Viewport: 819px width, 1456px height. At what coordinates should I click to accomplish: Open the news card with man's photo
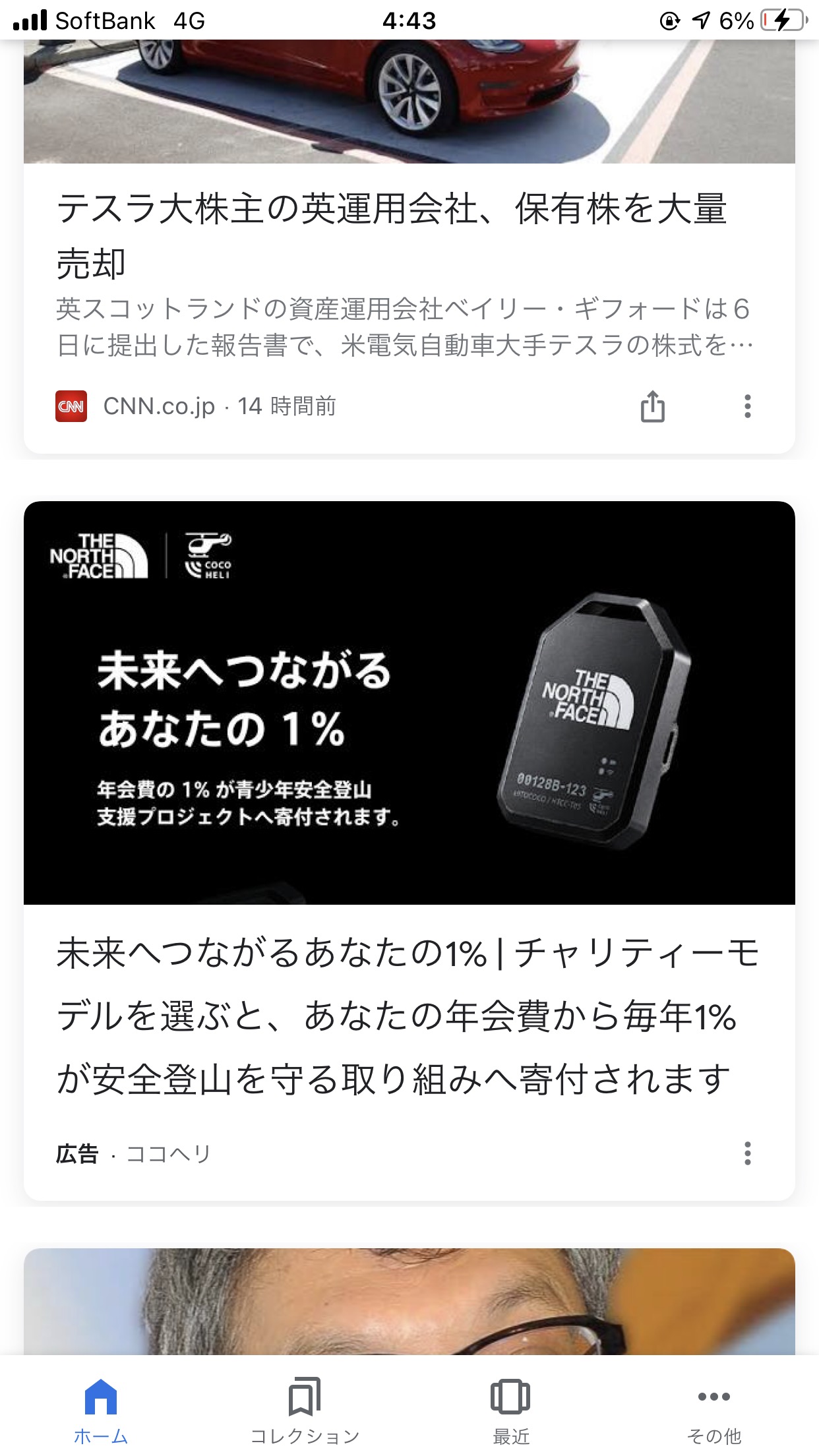409,1301
